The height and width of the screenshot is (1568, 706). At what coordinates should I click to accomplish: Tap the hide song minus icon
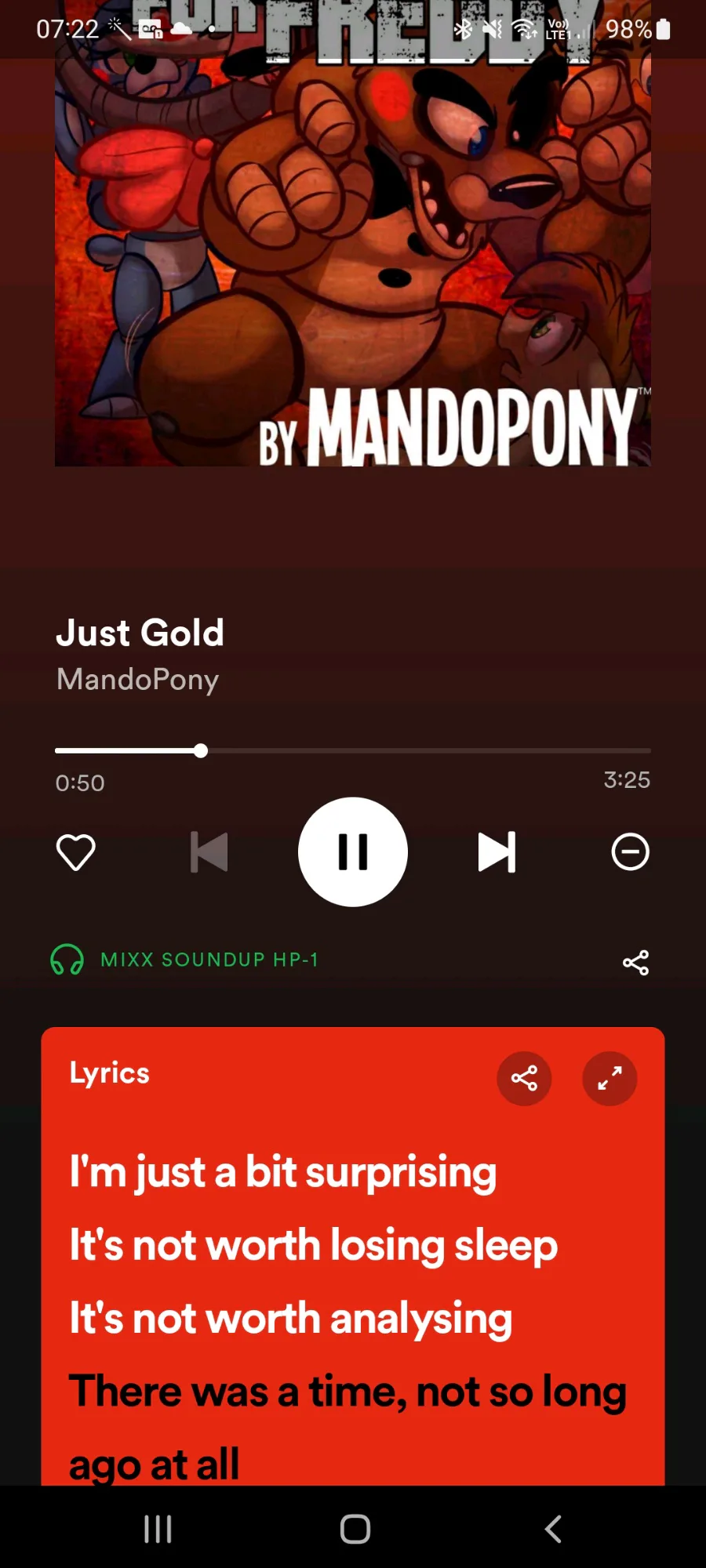pyautogui.click(x=630, y=852)
